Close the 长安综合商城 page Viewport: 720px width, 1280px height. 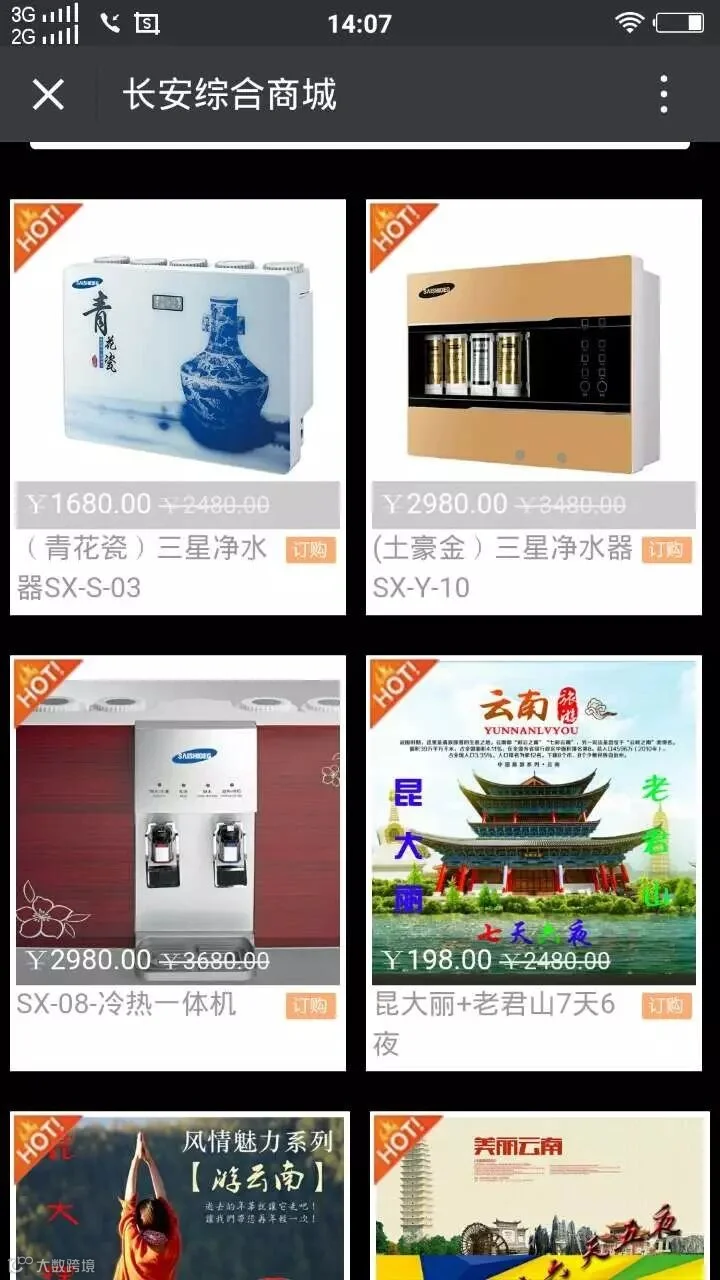[x=48, y=95]
